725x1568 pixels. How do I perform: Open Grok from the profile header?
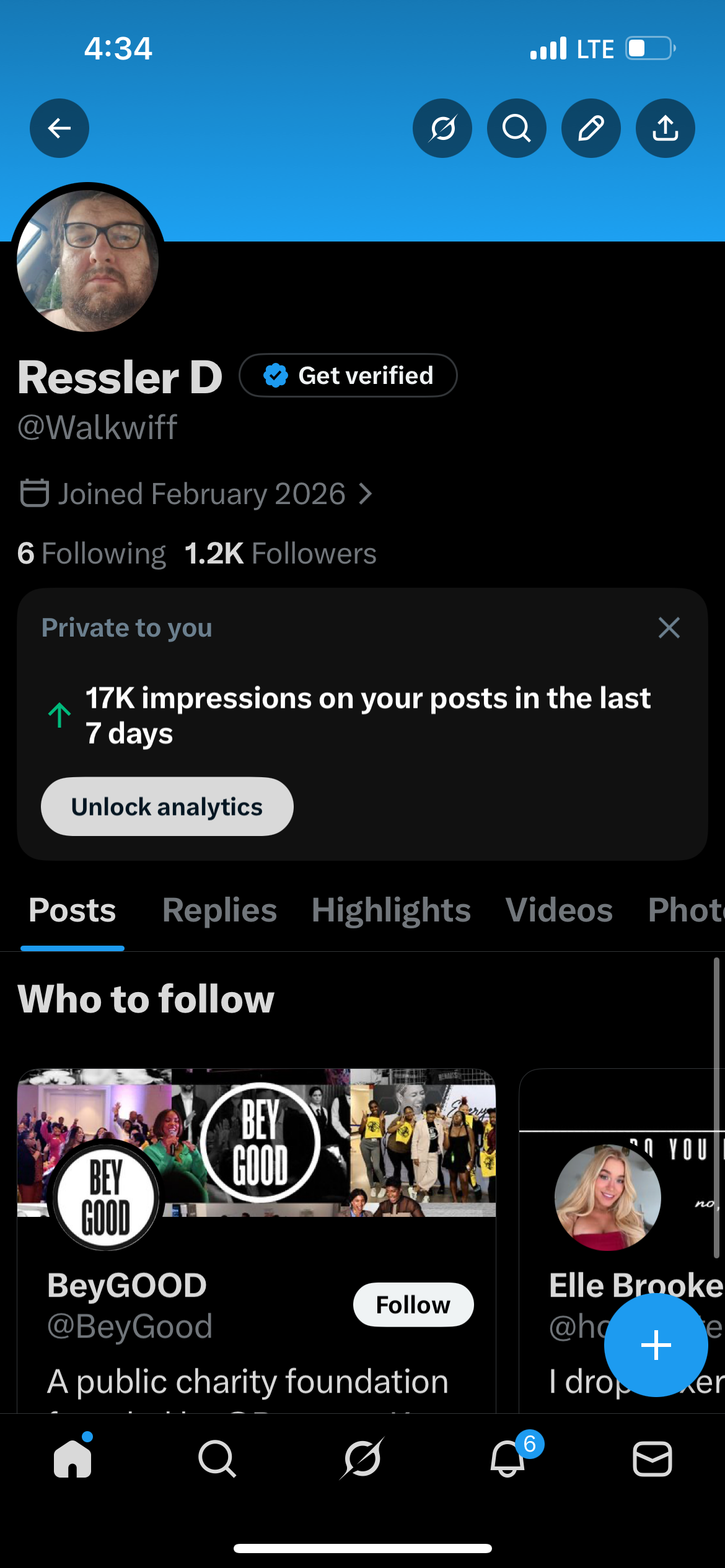pos(442,128)
